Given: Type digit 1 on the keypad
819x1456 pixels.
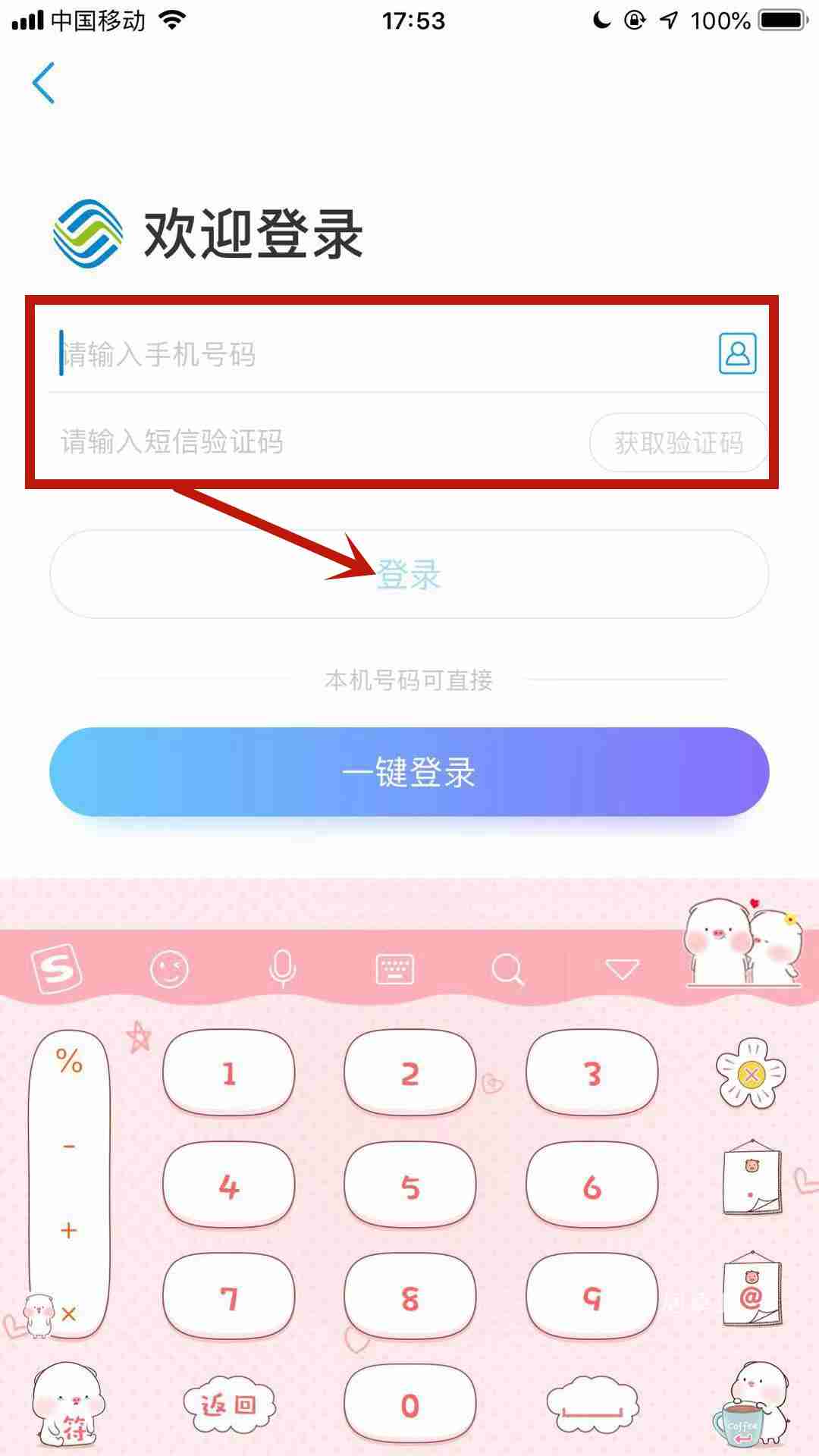Looking at the screenshot, I should click(228, 1073).
